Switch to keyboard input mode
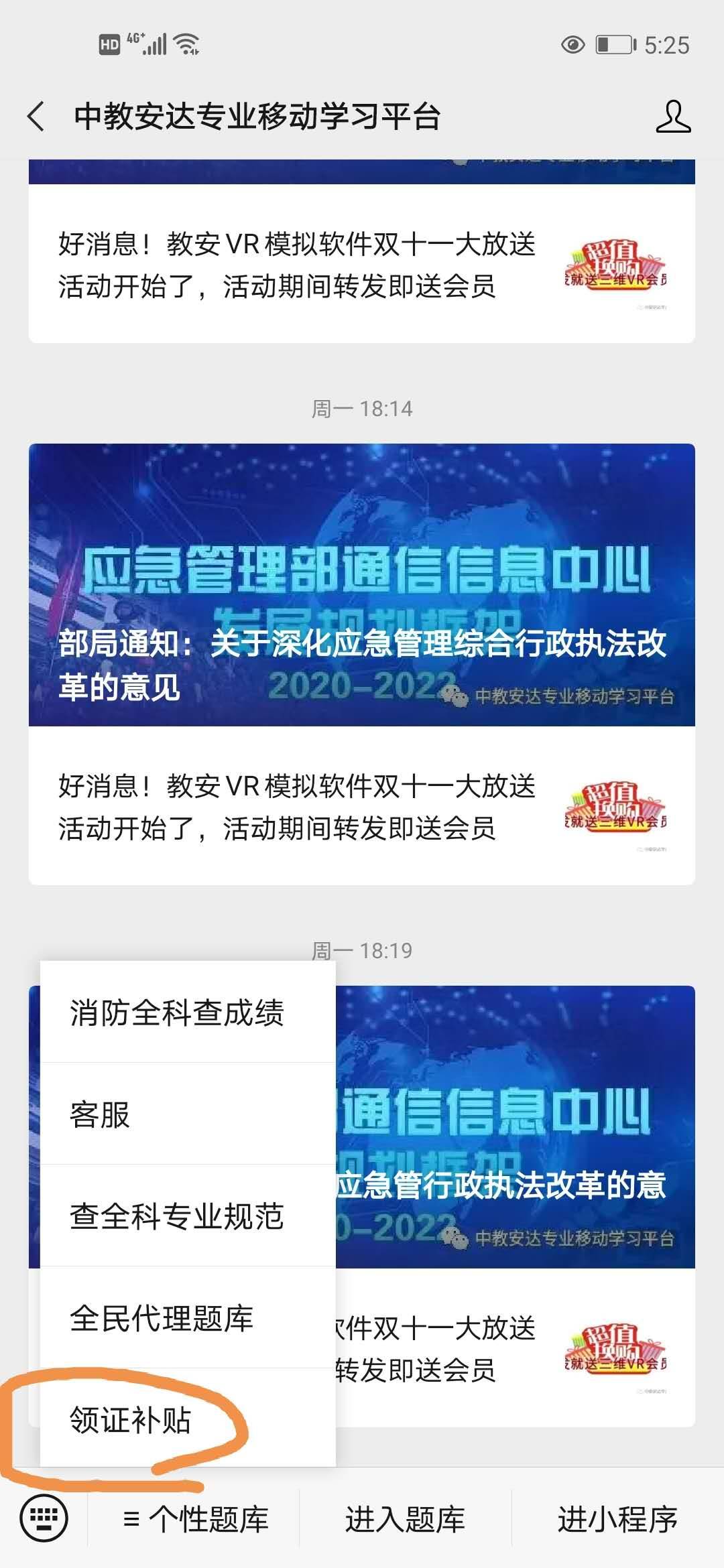The image size is (724, 1568). (x=44, y=1518)
